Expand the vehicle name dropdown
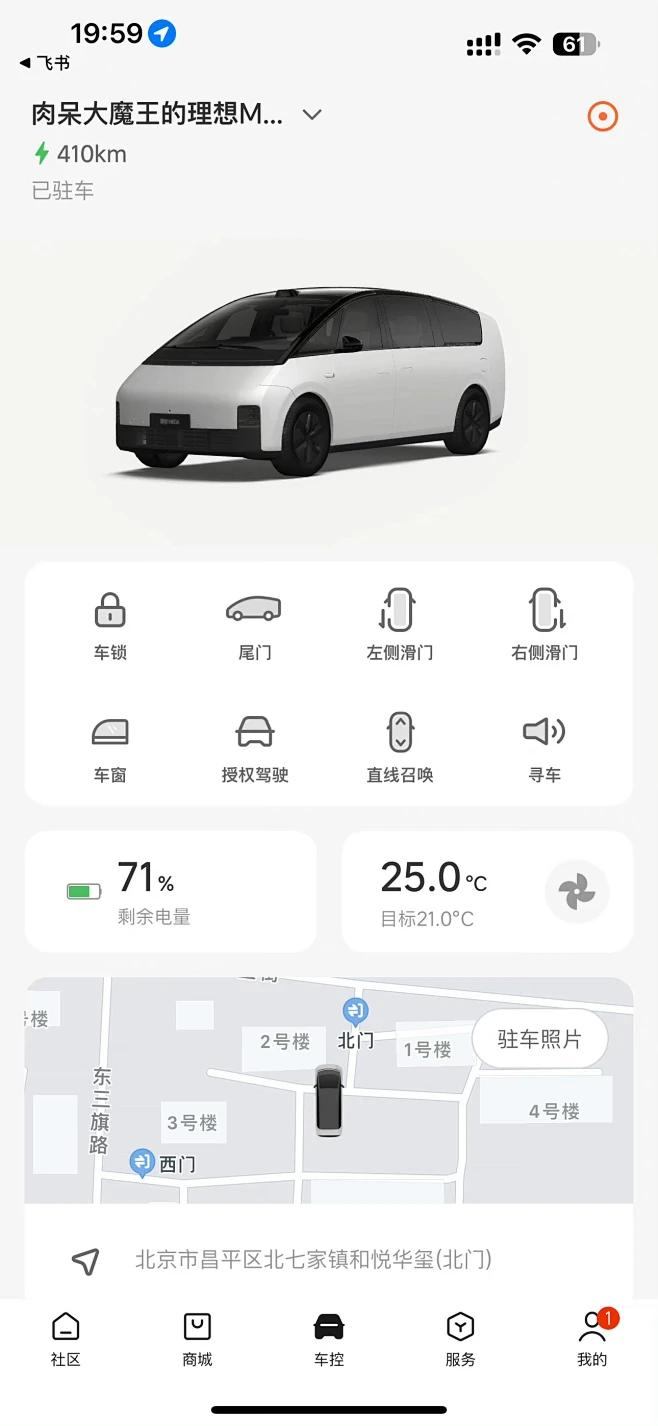 [312, 115]
